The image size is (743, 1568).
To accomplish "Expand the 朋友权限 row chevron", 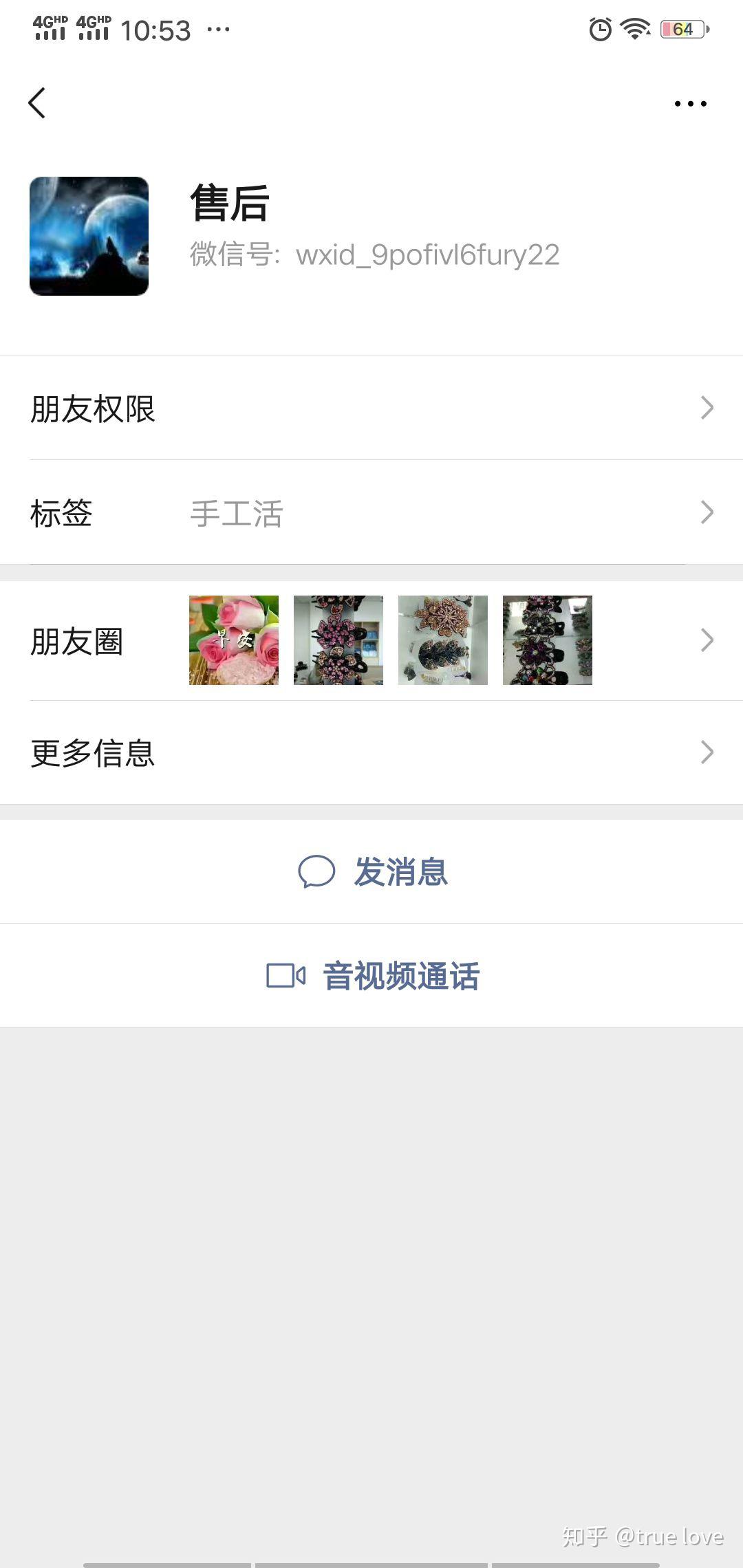I will [708, 407].
